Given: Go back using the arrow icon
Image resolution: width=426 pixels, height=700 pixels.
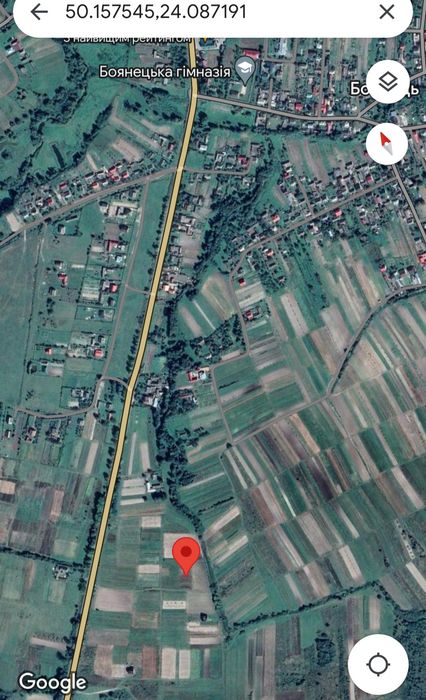Looking at the screenshot, I should [39, 12].
